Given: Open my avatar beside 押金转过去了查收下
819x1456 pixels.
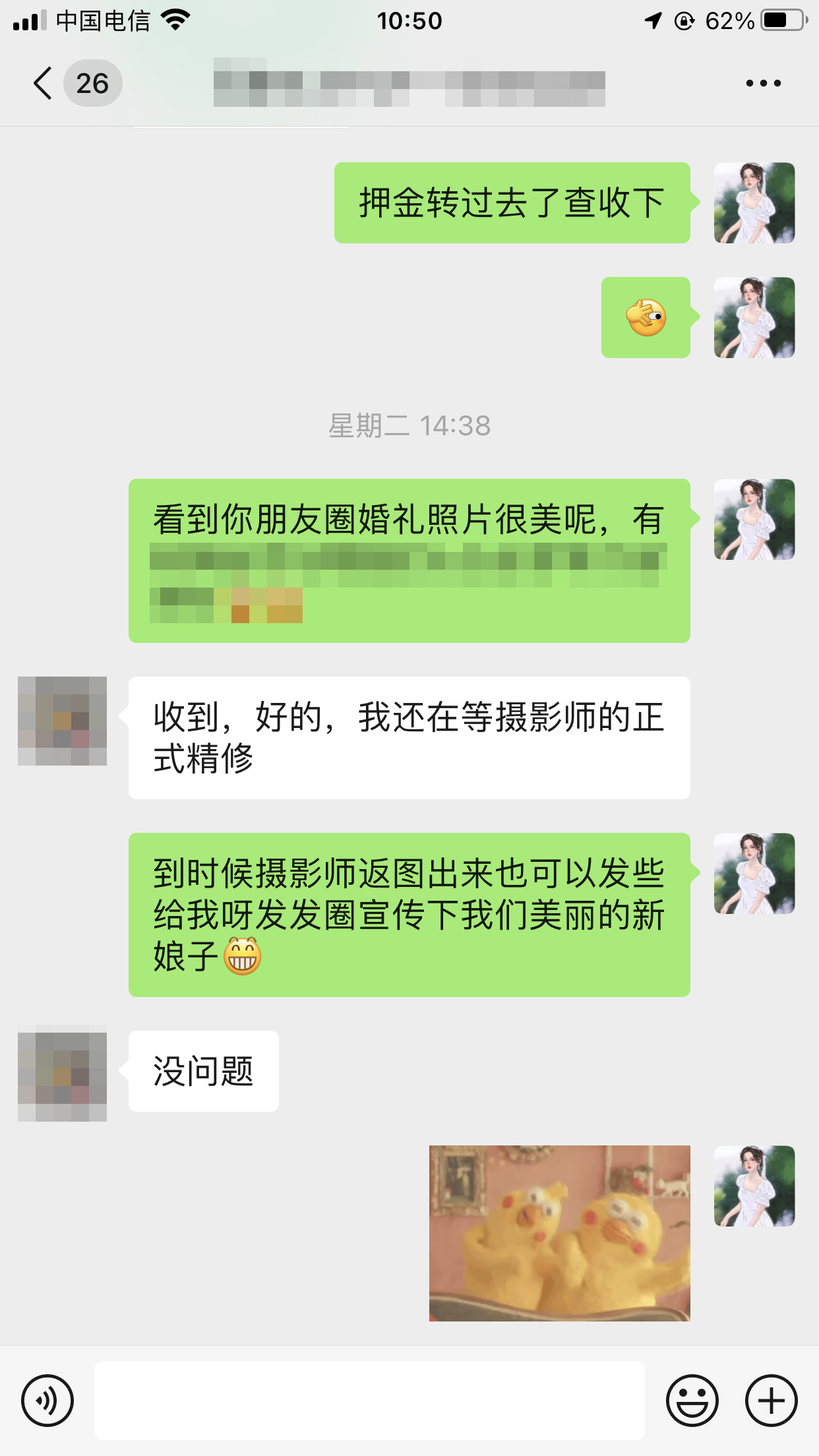Looking at the screenshot, I should coord(754,203).
